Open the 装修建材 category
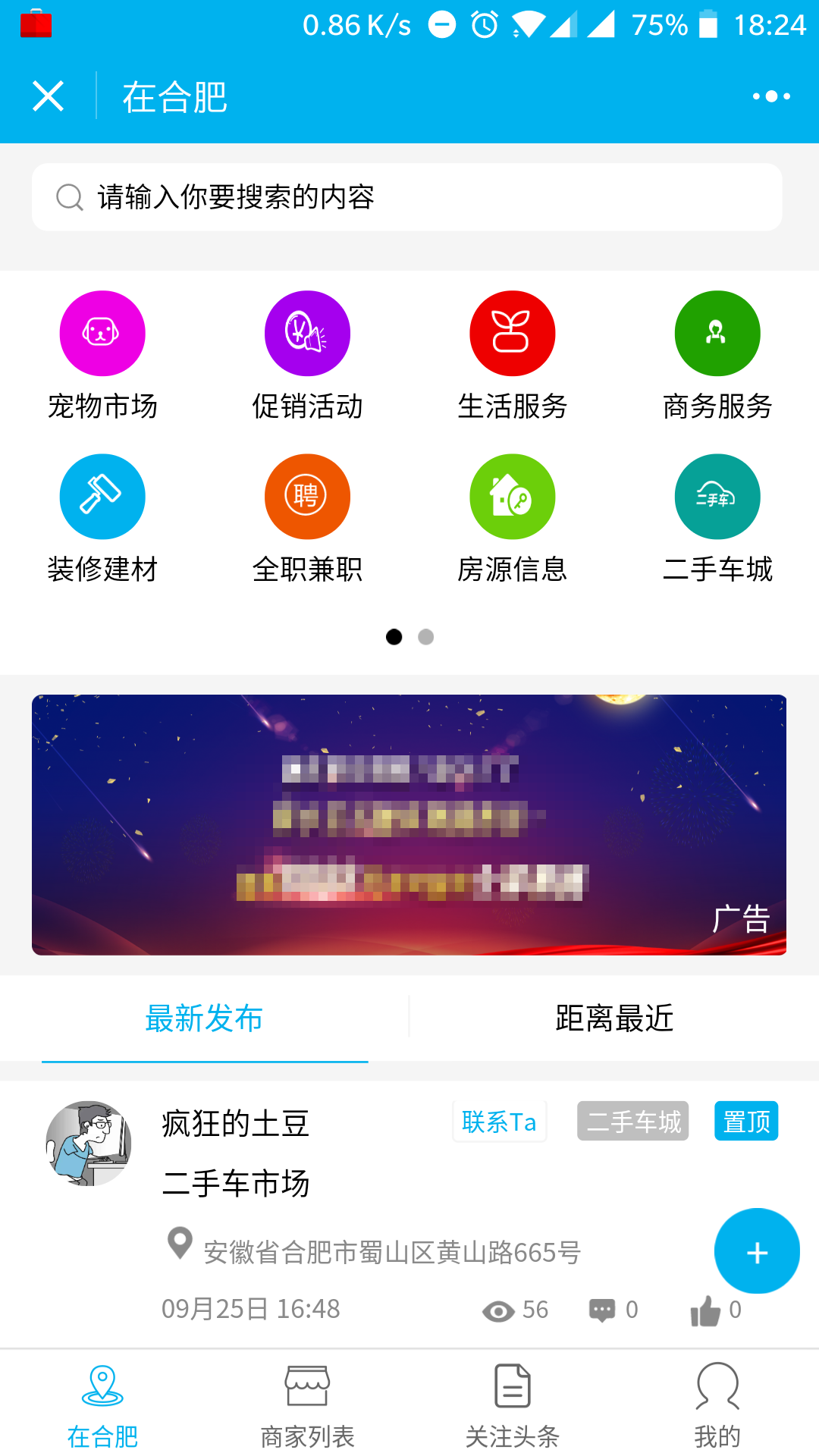Viewport: 819px width, 1456px height. pyautogui.click(x=102, y=497)
